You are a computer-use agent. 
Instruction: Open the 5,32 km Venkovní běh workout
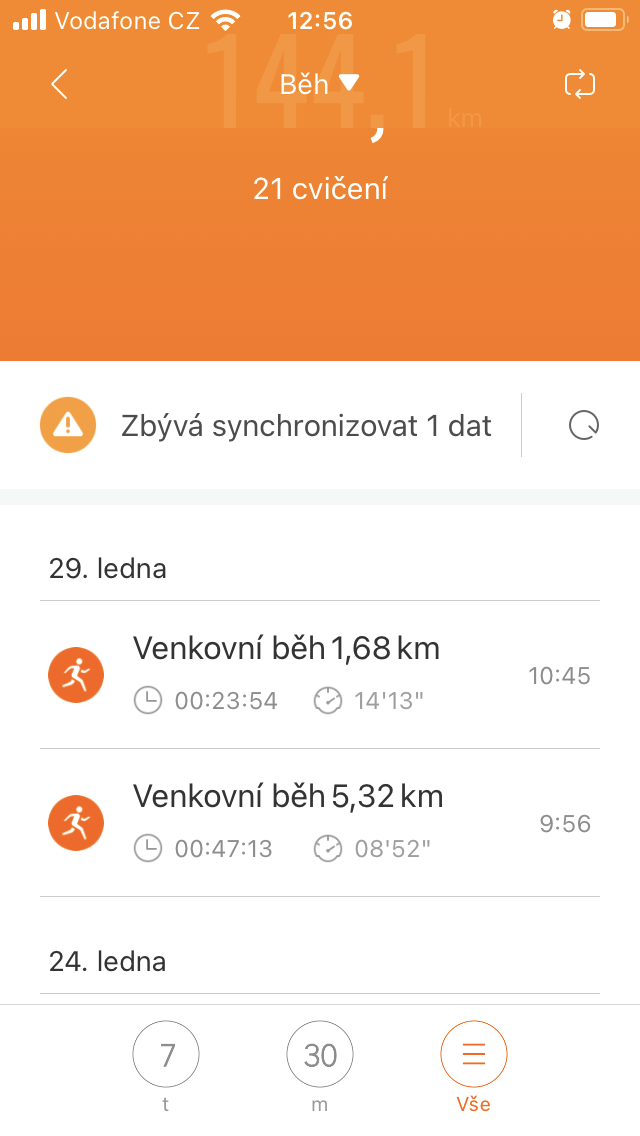tap(320, 823)
